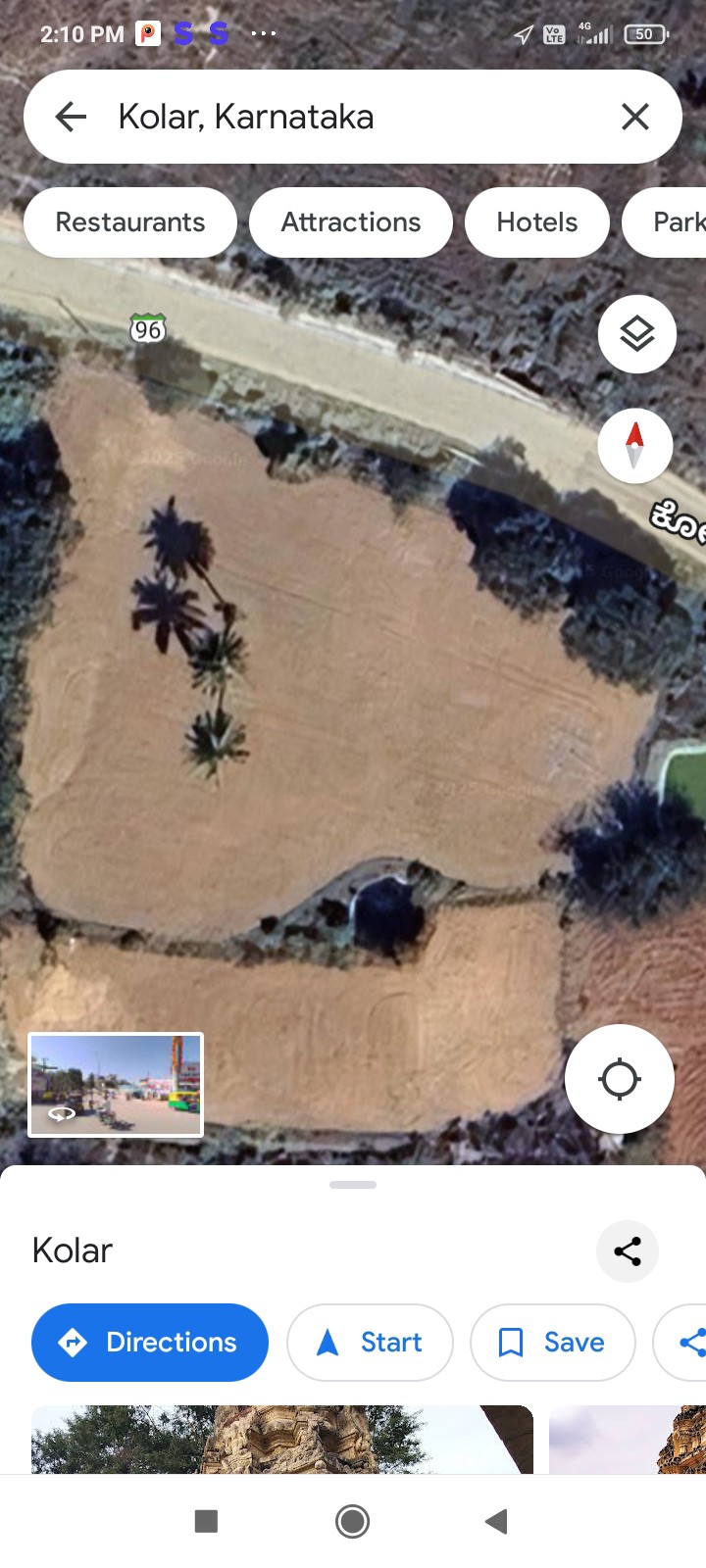This screenshot has height=1568, width=706.
Task: Clear the Kolar search query
Action: (x=635, y=117)
